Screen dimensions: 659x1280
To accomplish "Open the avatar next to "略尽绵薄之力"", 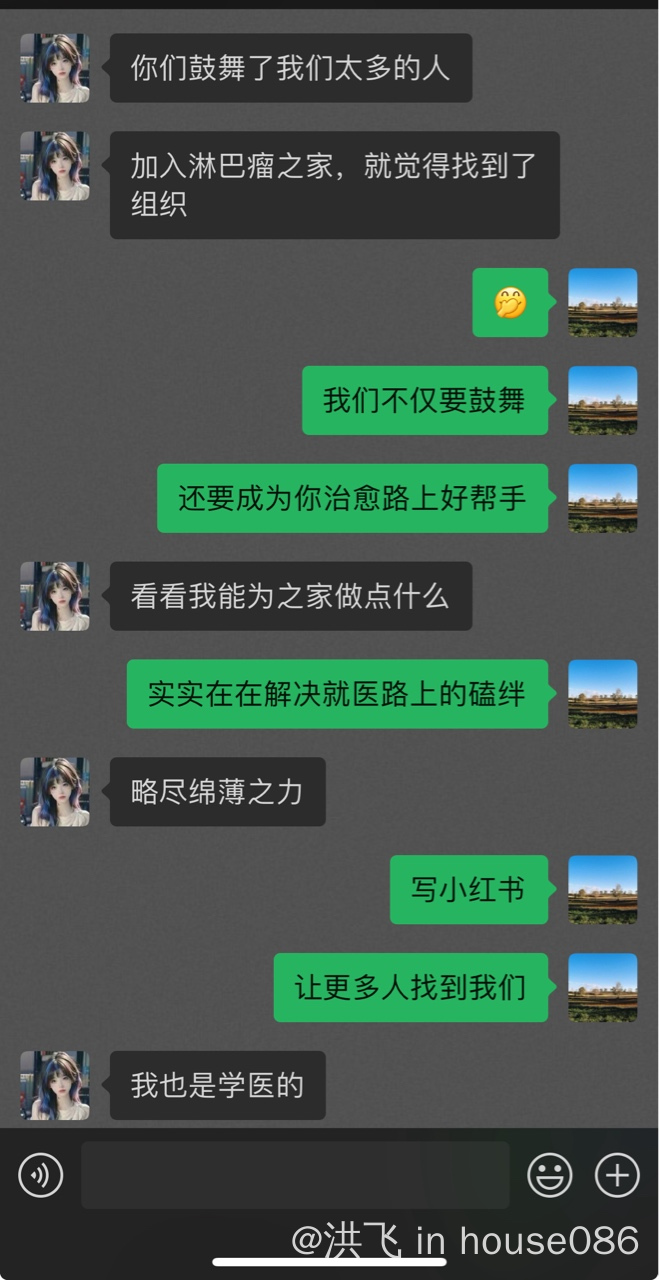I will (55, 791).
